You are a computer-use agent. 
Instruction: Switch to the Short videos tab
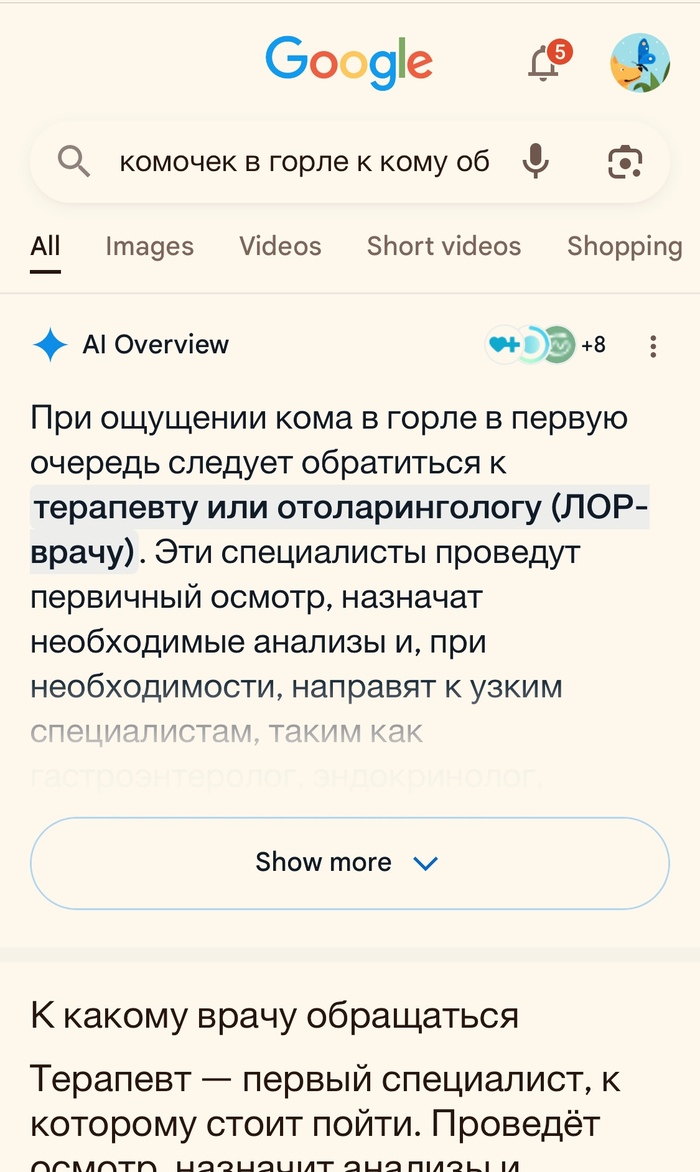444,246
